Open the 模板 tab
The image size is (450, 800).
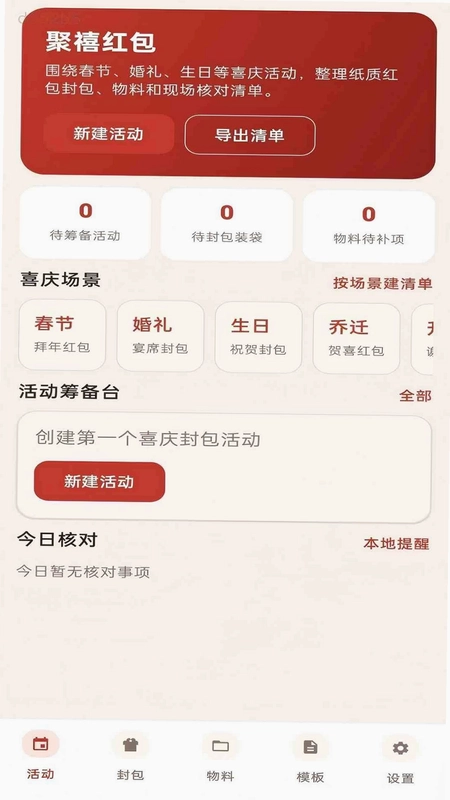(310, 759)
